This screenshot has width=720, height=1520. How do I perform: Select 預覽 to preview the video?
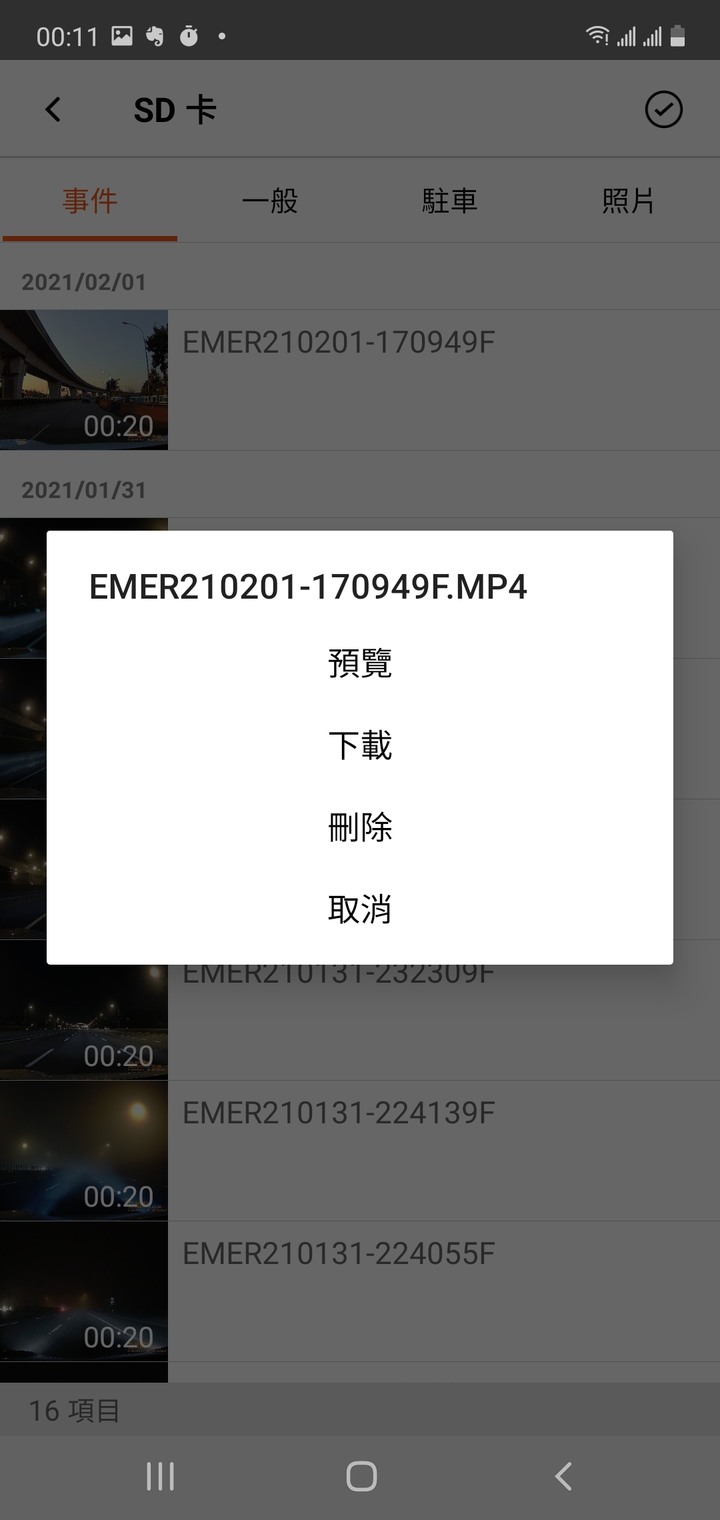[x=360, y=663]
